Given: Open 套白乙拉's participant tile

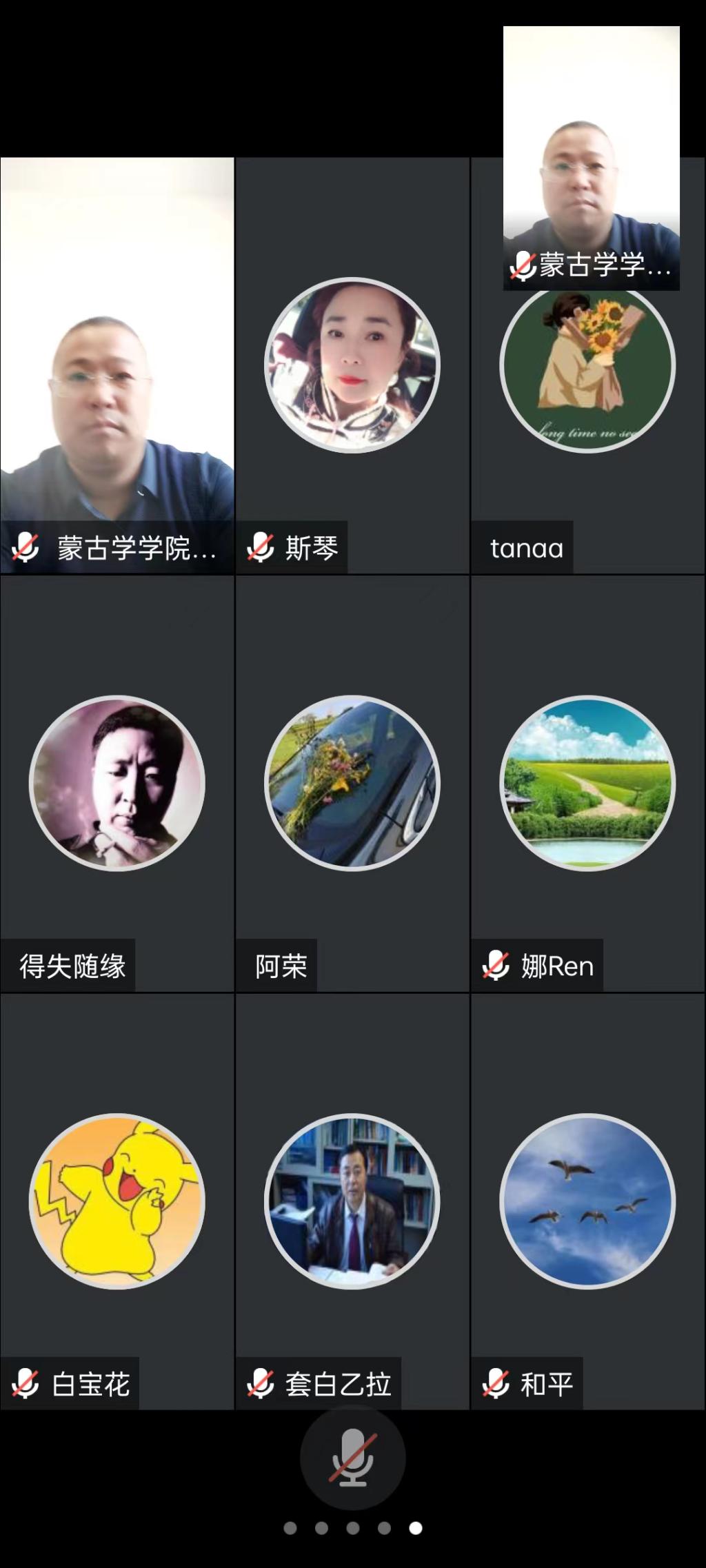Looking at the screenshot, I should (352, 1201).
